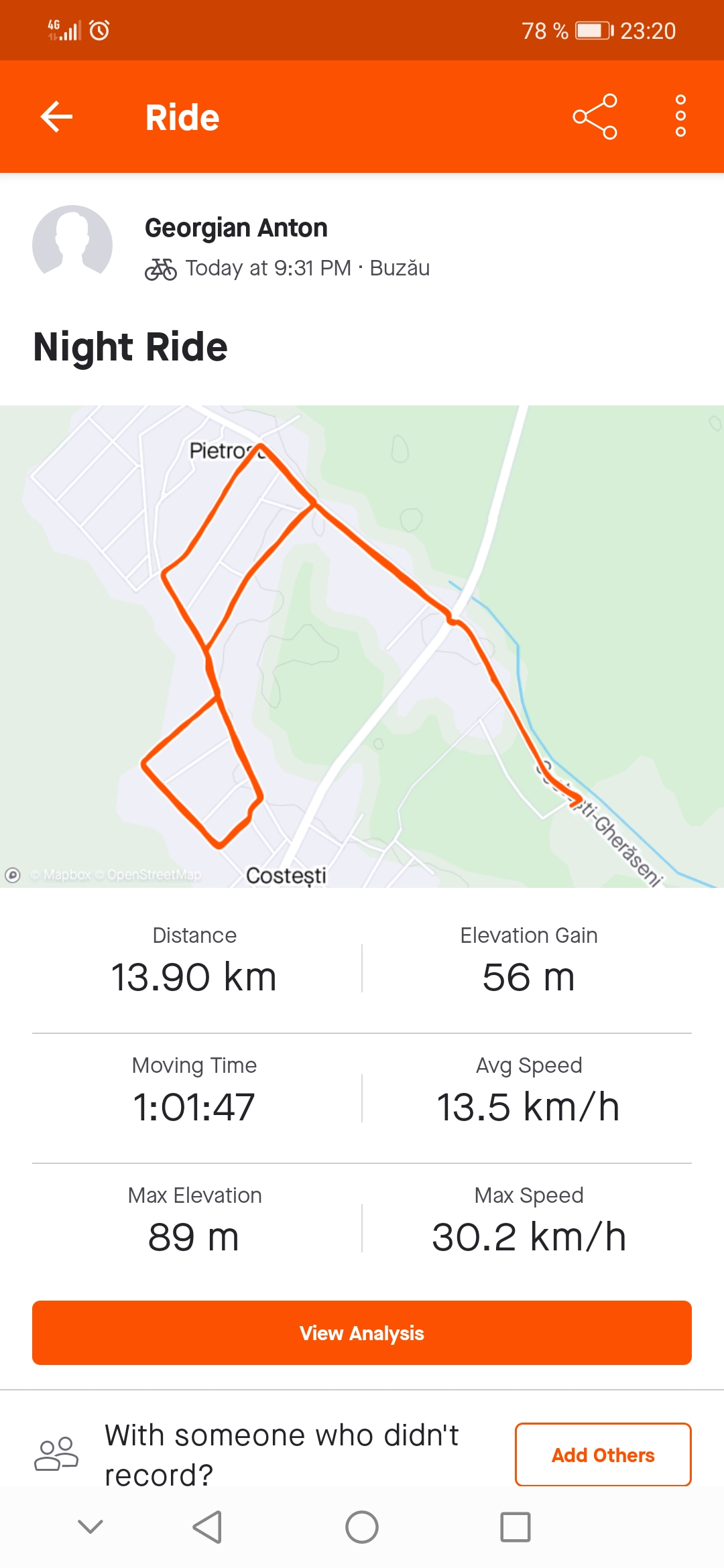Go back using the top arrow
The width and height of the screenshot is (724, 1568).
(x=57, y=117)
